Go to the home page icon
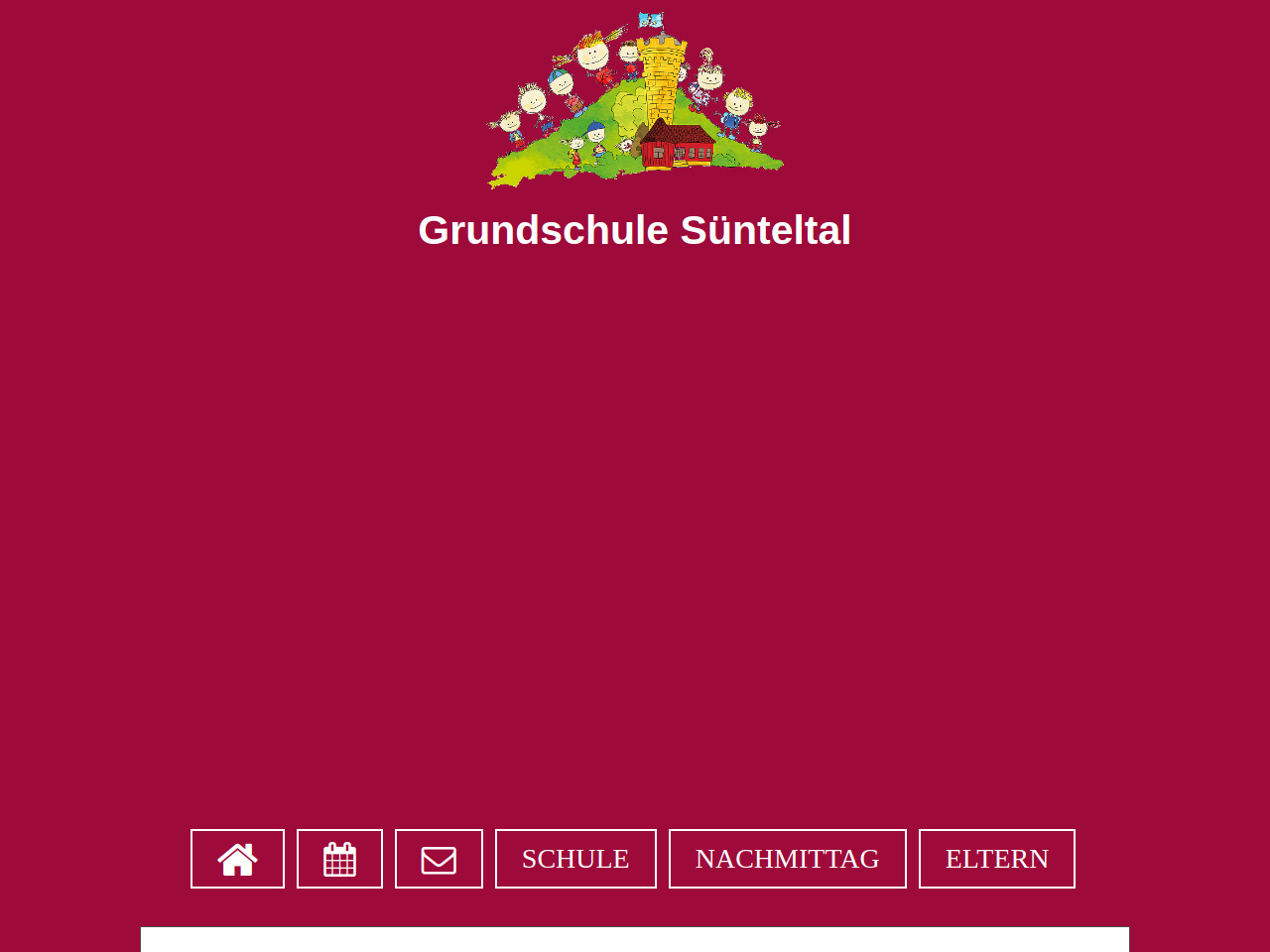 pyautogui.click(x=237, y=859)
